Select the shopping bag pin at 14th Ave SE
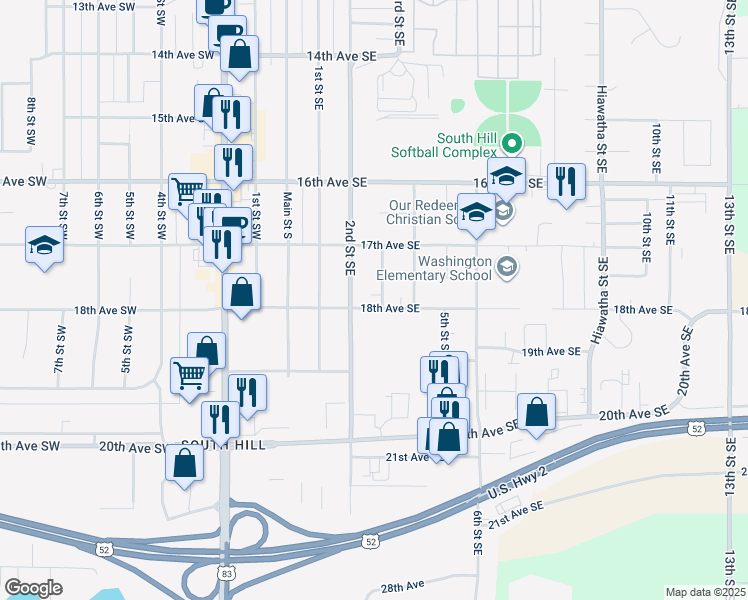Image resolution: width=748 pixels, height=600 pixels. (240, 55)
